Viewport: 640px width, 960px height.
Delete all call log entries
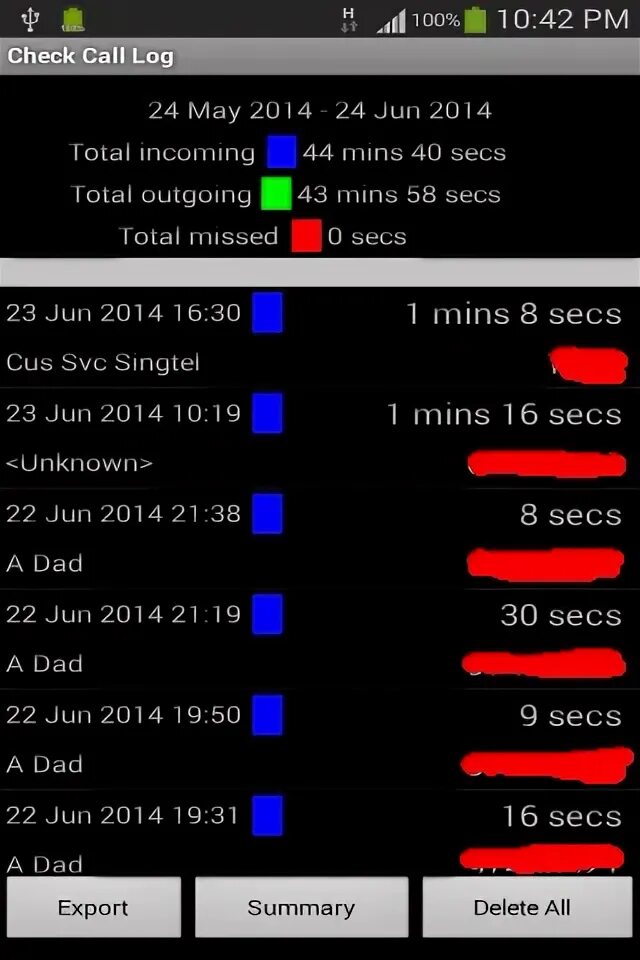tap(521, 907)
